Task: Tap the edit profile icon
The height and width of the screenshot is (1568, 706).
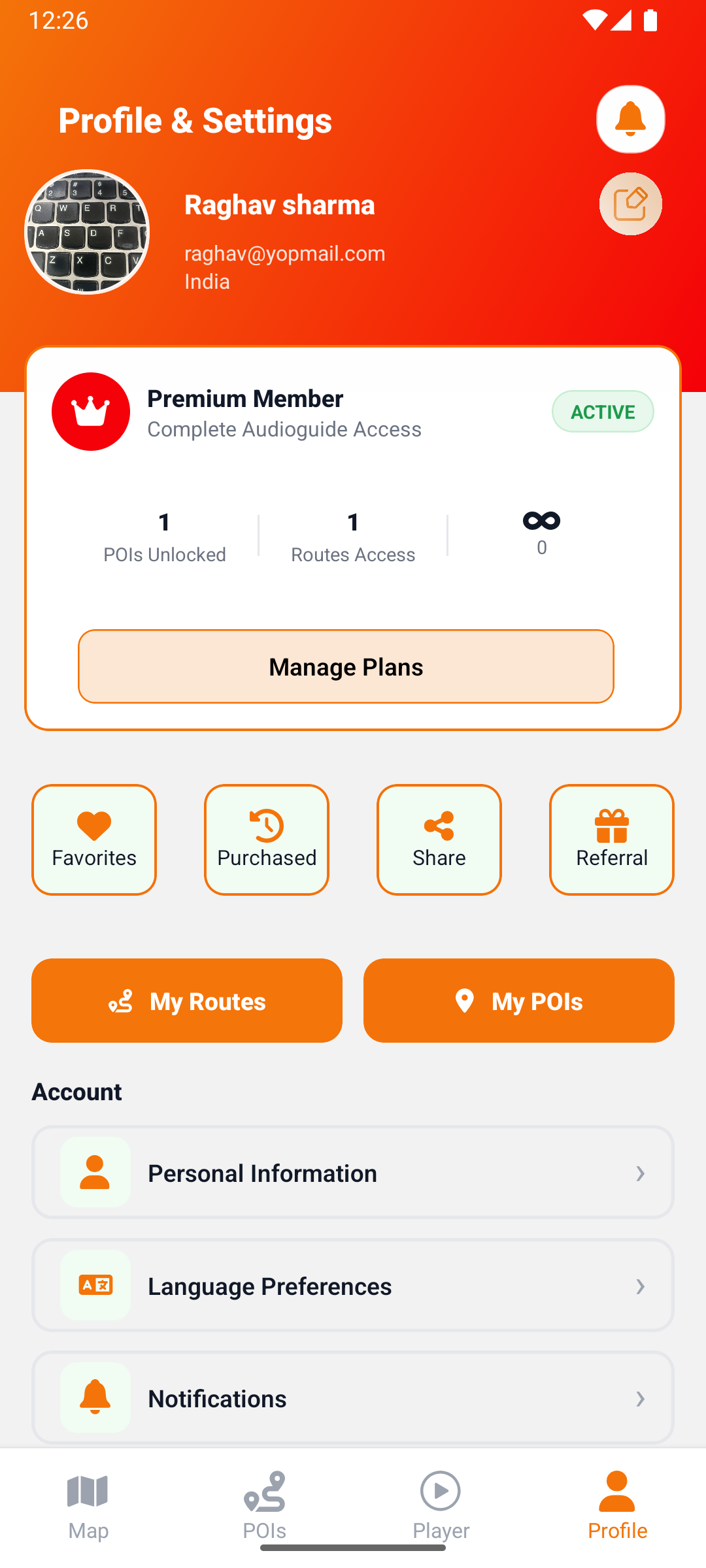Action: [630, 204]
